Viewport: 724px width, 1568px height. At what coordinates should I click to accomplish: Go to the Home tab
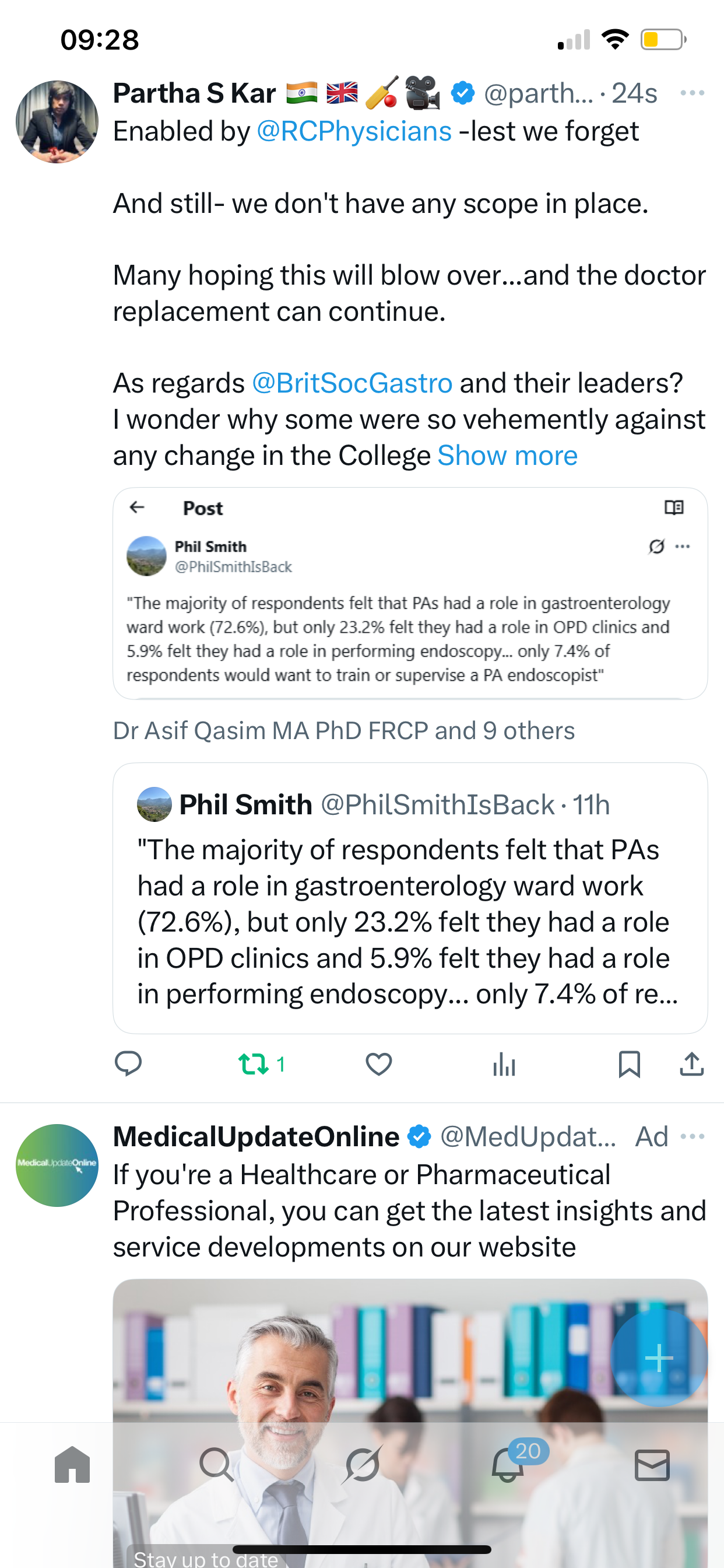click(x=72, y=1465)
